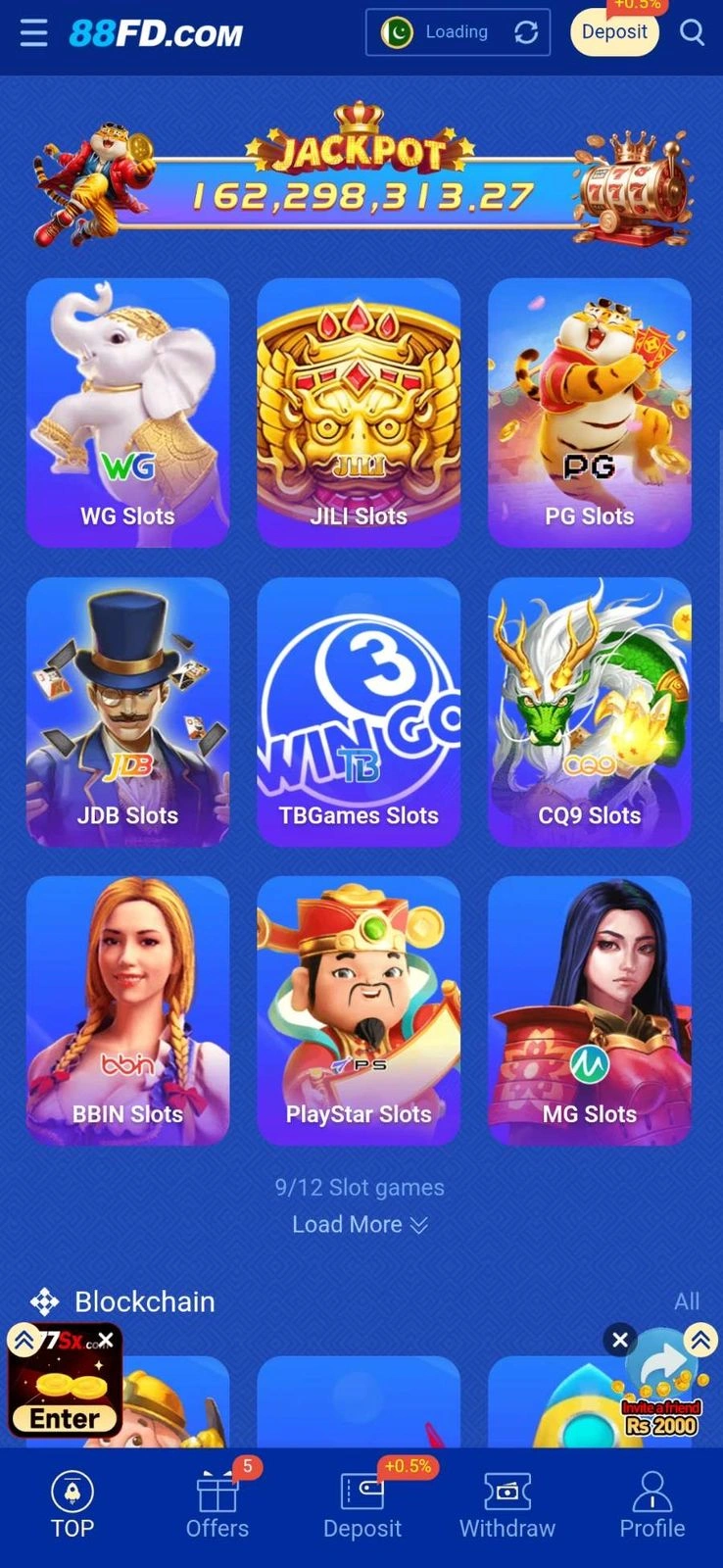
Task: Open WG Slots
Action: pyautogui.click(x=127, y=413)
